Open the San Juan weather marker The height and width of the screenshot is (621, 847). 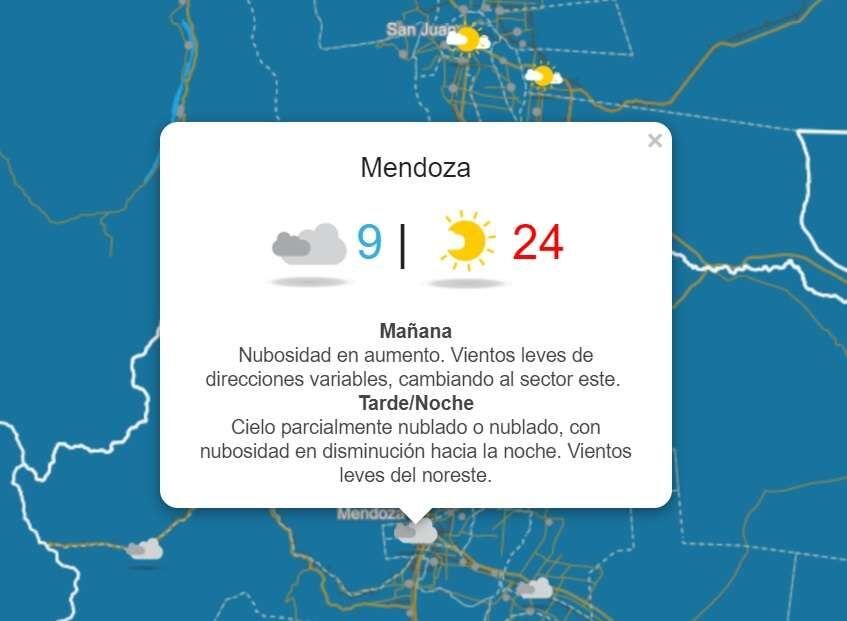point(467,40)
